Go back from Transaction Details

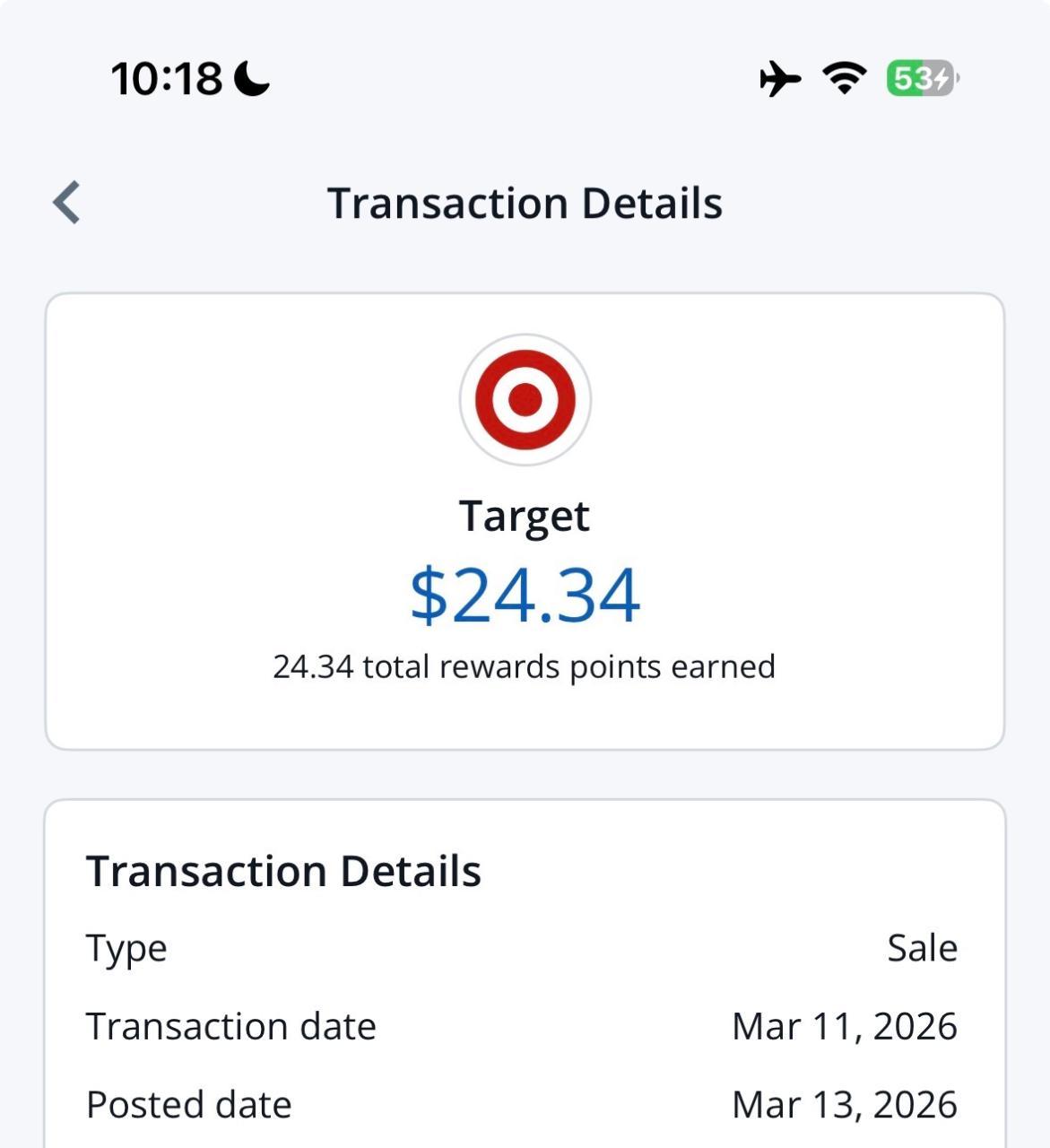click(x=67, y=202)
